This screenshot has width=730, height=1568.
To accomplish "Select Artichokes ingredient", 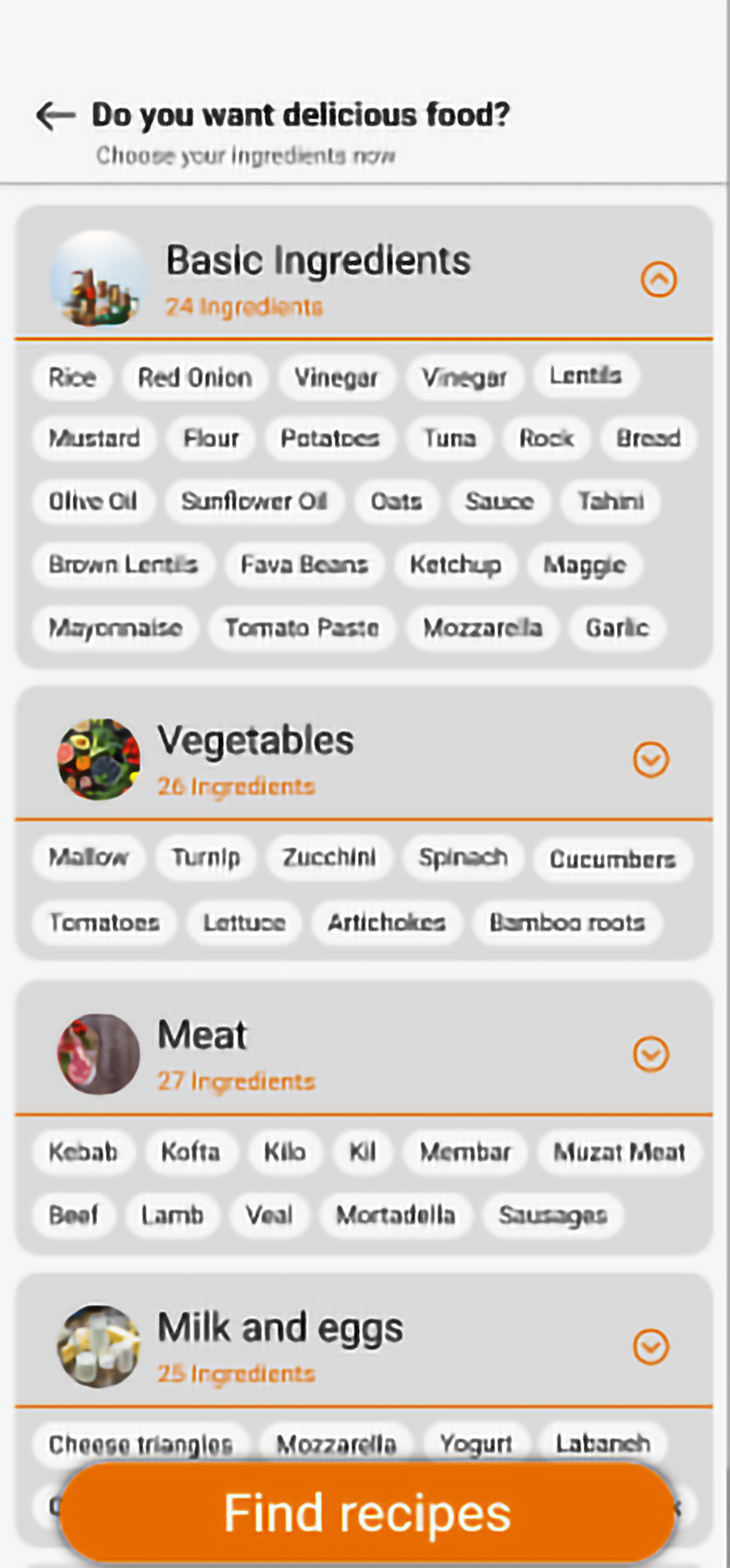I will click(x=386, y=922).
